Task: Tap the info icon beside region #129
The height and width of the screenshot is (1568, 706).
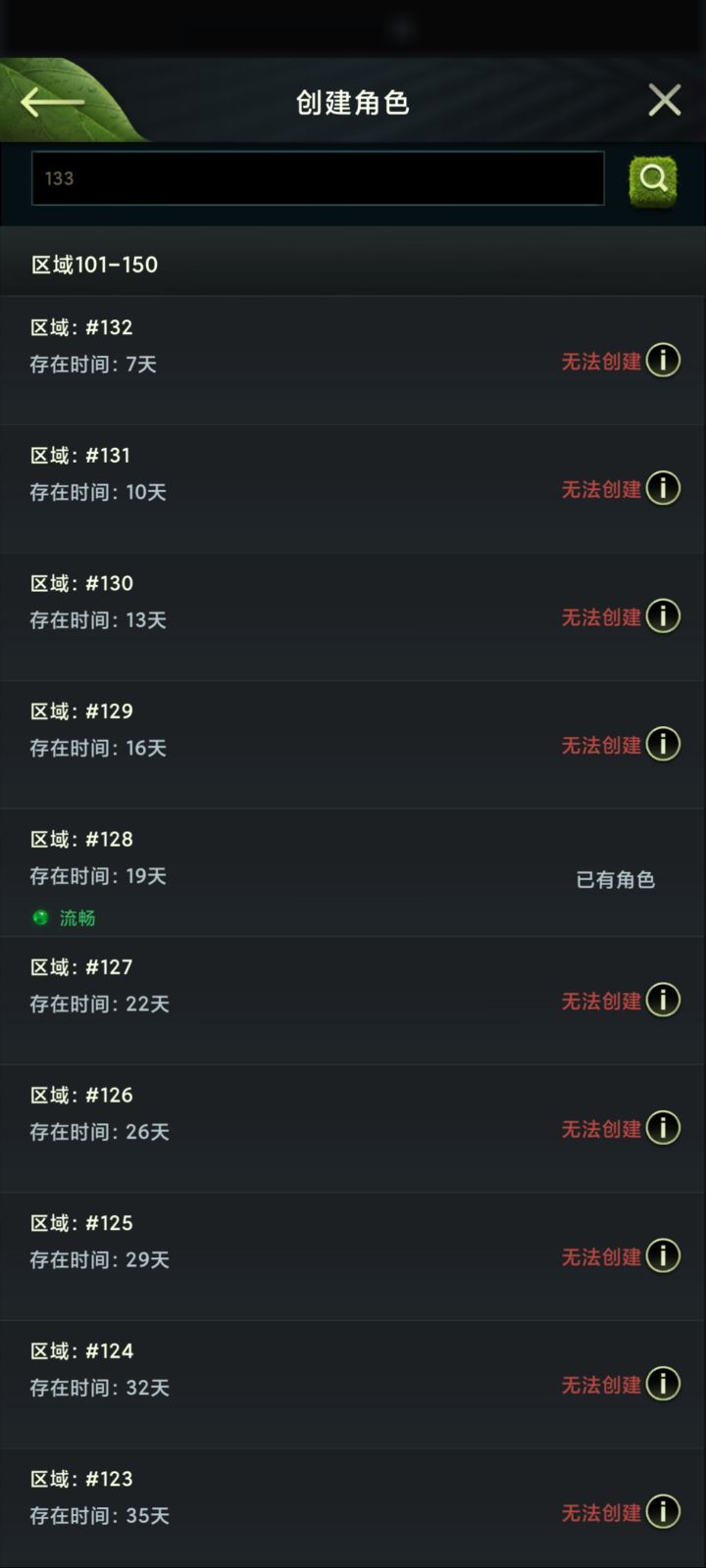Action: tap(663, 745)
